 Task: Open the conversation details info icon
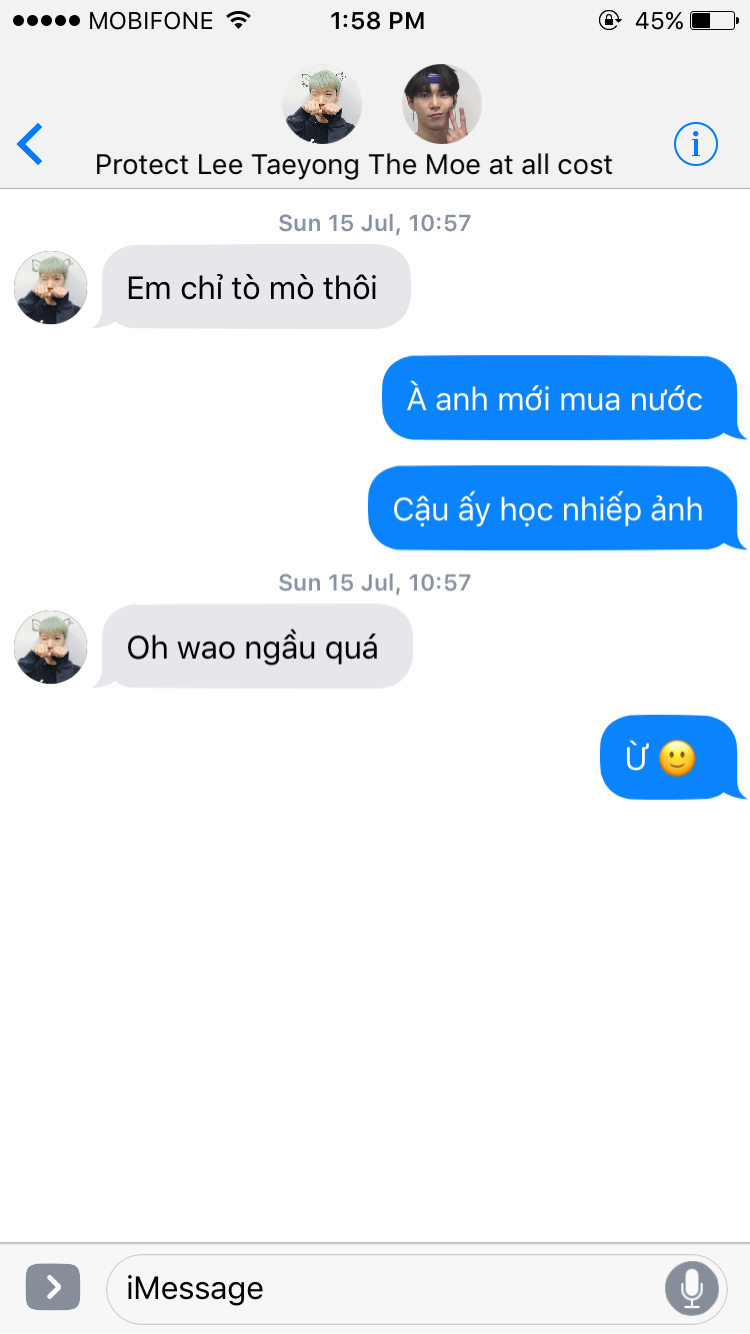click(x=695, y=145)
